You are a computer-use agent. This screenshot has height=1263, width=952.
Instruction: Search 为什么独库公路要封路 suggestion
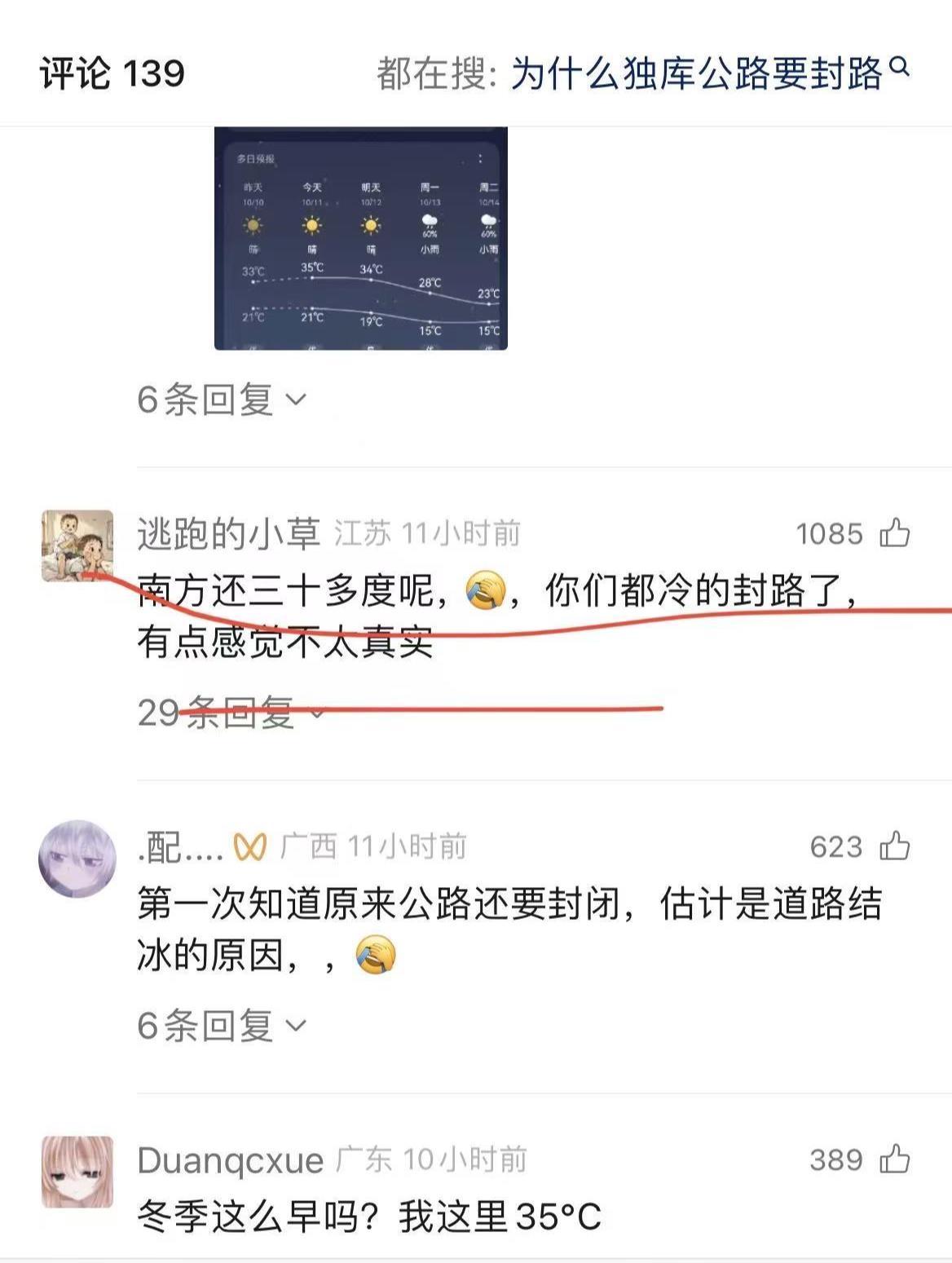(697, 73)
